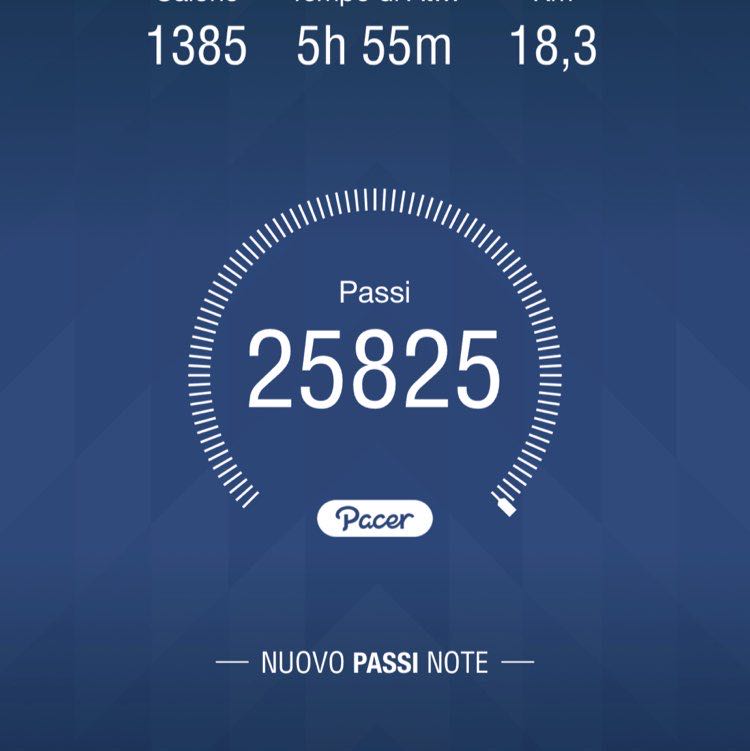Tap the Km column header

point(551,5)
